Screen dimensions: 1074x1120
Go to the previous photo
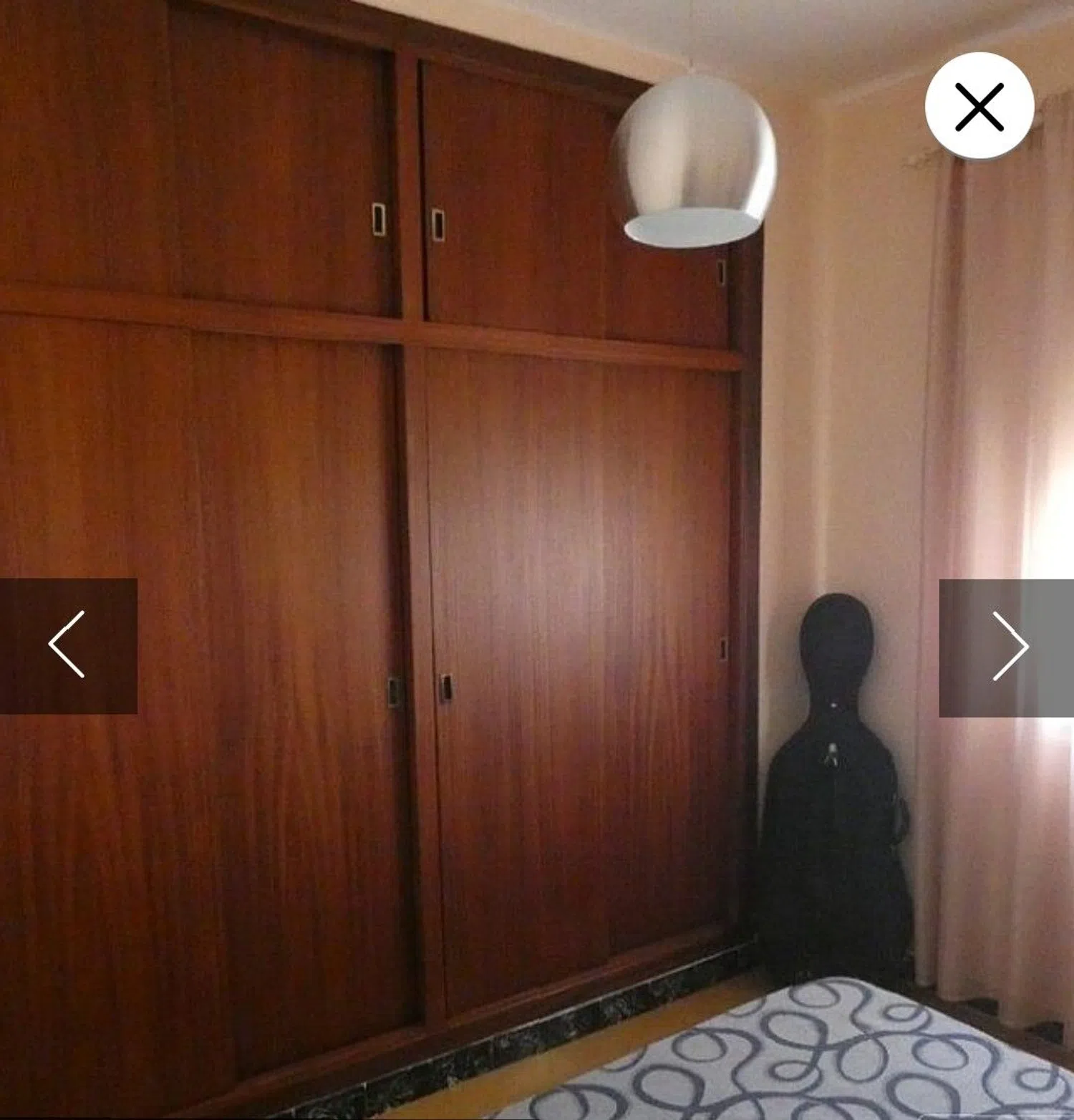click(68, 645)
